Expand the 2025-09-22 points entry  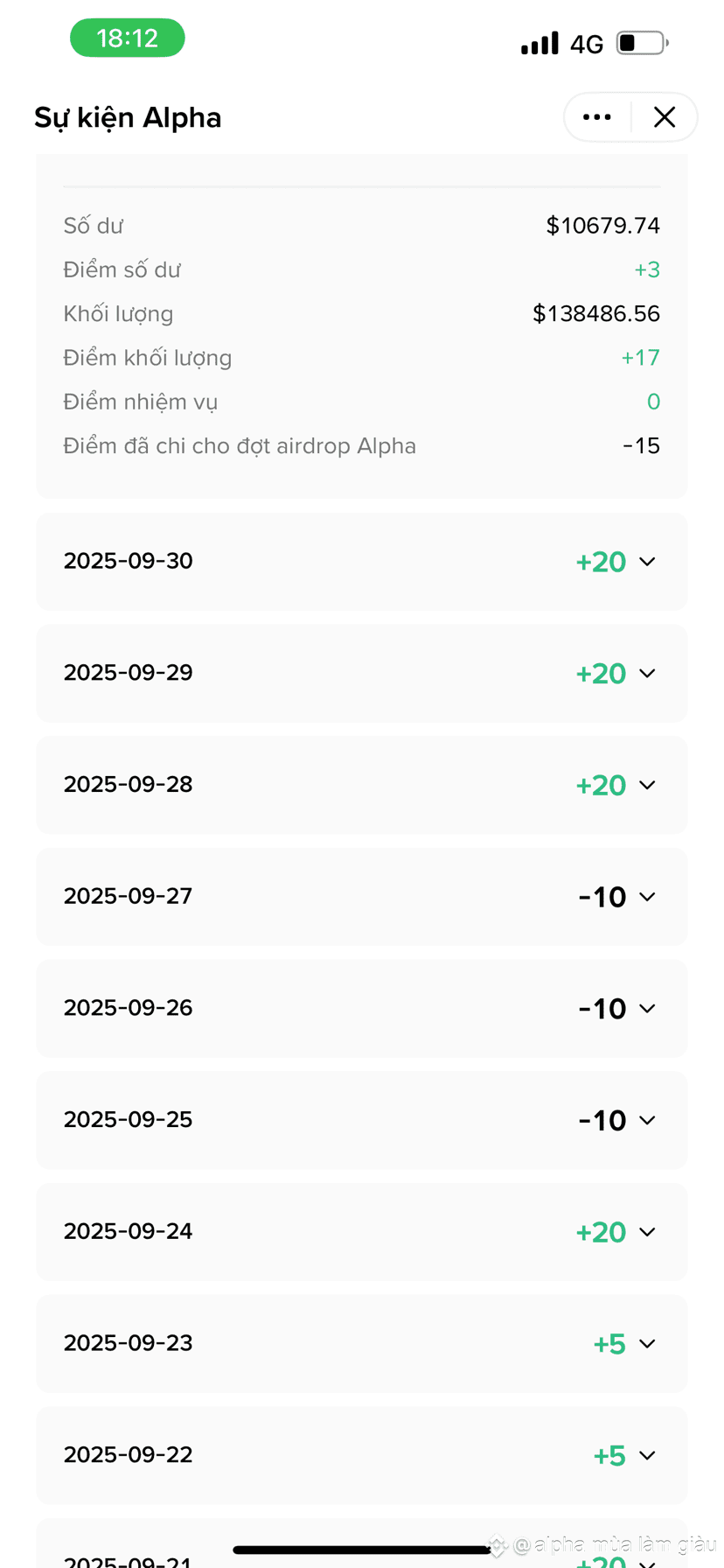(x=361, y=1455)
